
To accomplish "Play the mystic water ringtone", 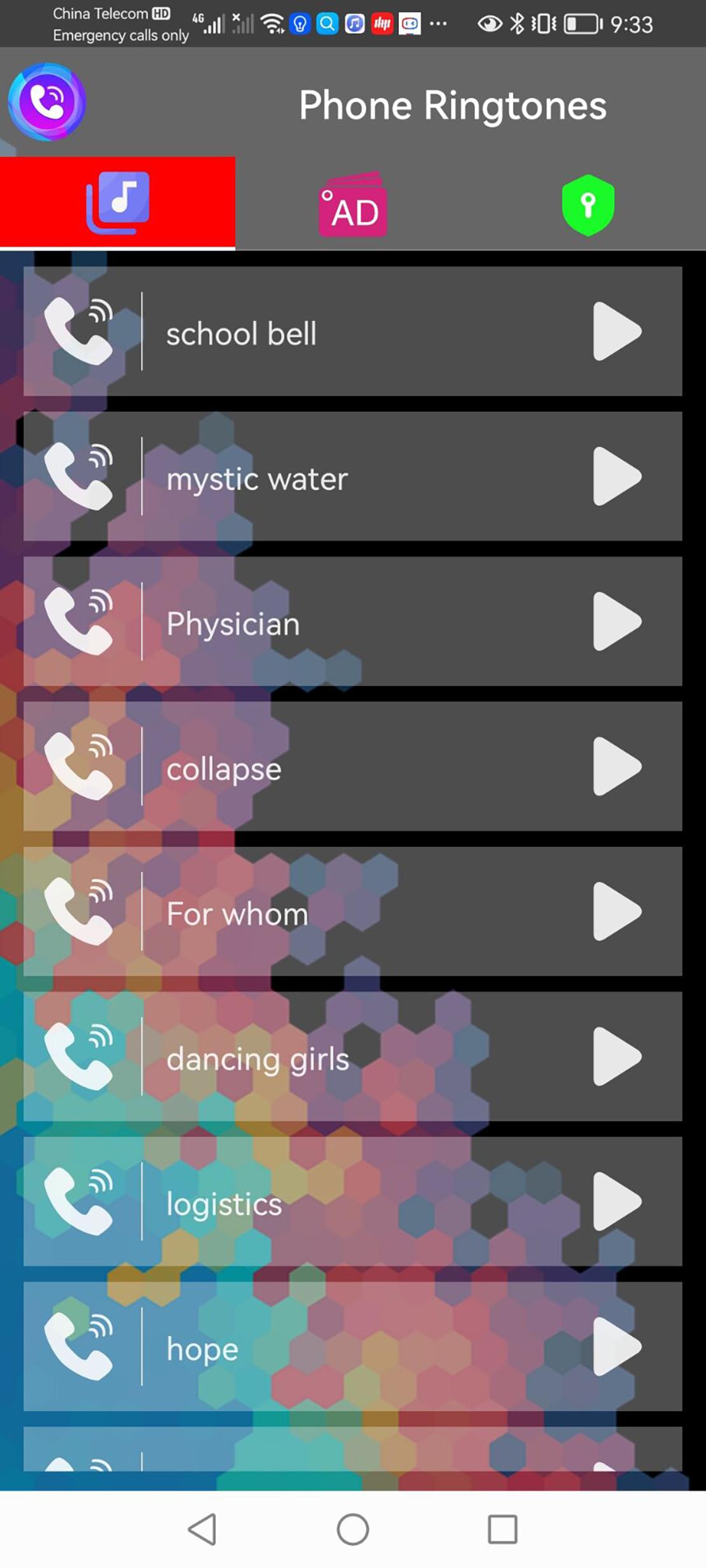I will pyautogui.click(x=617, y=476).
